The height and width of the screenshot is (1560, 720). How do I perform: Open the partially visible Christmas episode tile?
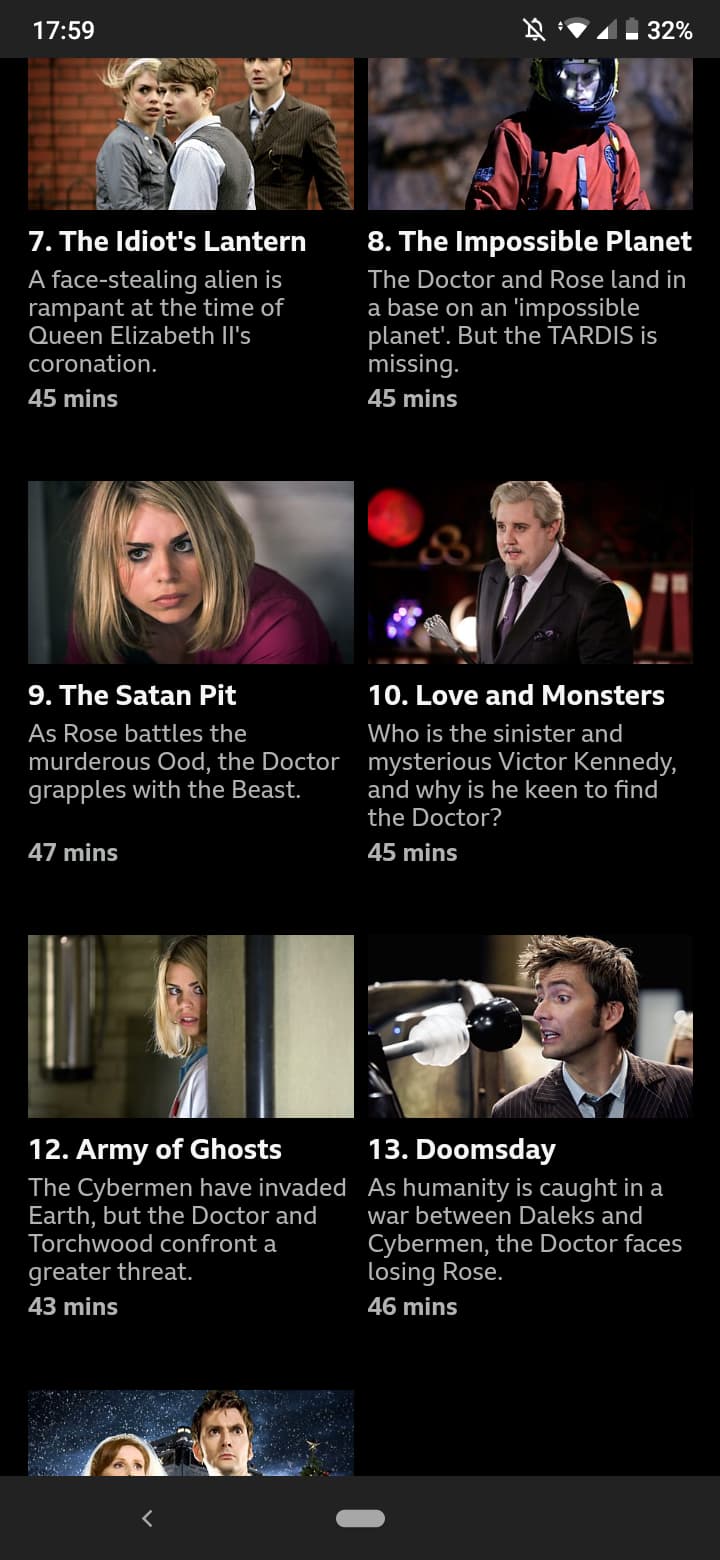pos(190,1432)
